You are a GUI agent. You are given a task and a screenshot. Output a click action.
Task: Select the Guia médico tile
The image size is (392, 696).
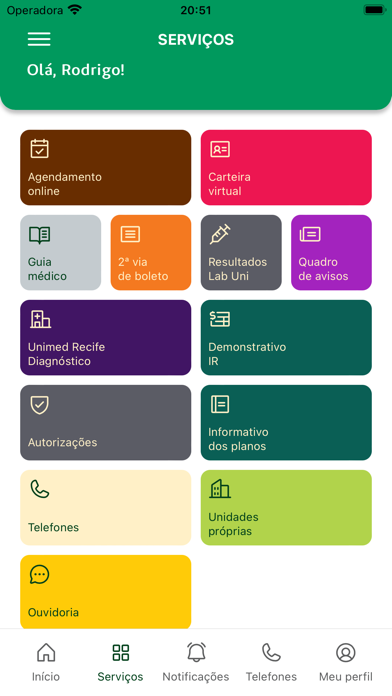(x=61, y=253)
